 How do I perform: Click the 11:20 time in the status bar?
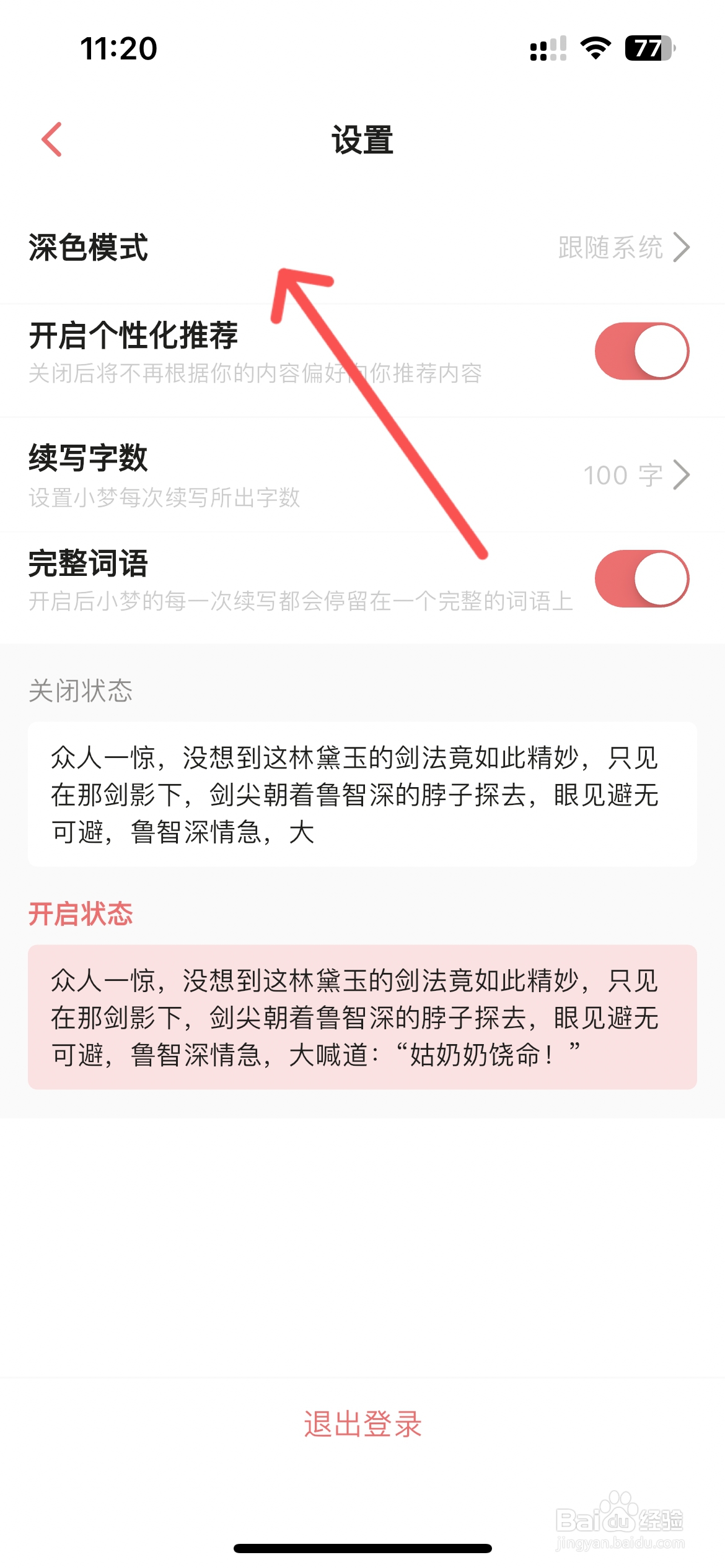[x=119, y=50]
